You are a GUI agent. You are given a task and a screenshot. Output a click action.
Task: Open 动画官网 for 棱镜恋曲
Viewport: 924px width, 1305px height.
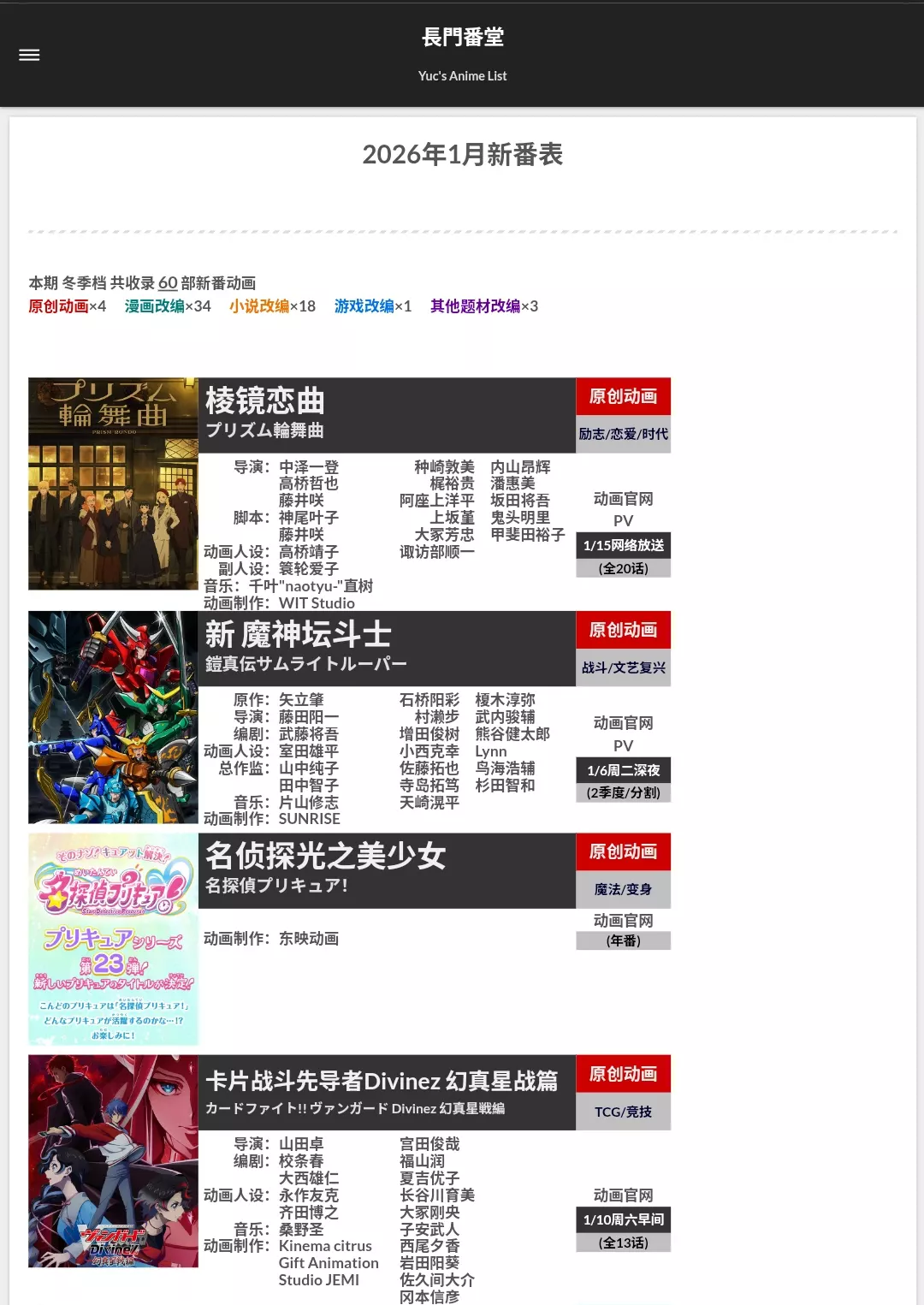click(623, 498)
